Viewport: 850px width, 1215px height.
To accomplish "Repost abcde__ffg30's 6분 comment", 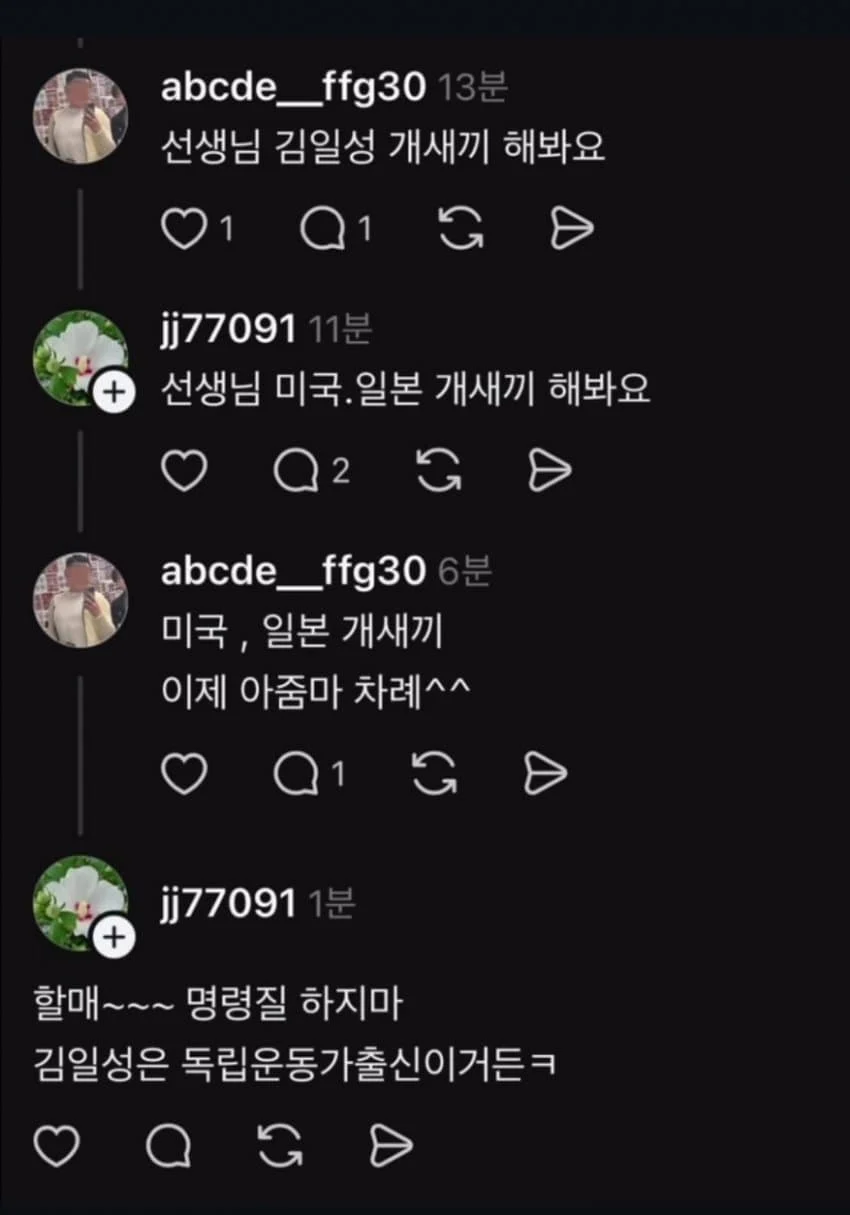I will coord(434,772).
